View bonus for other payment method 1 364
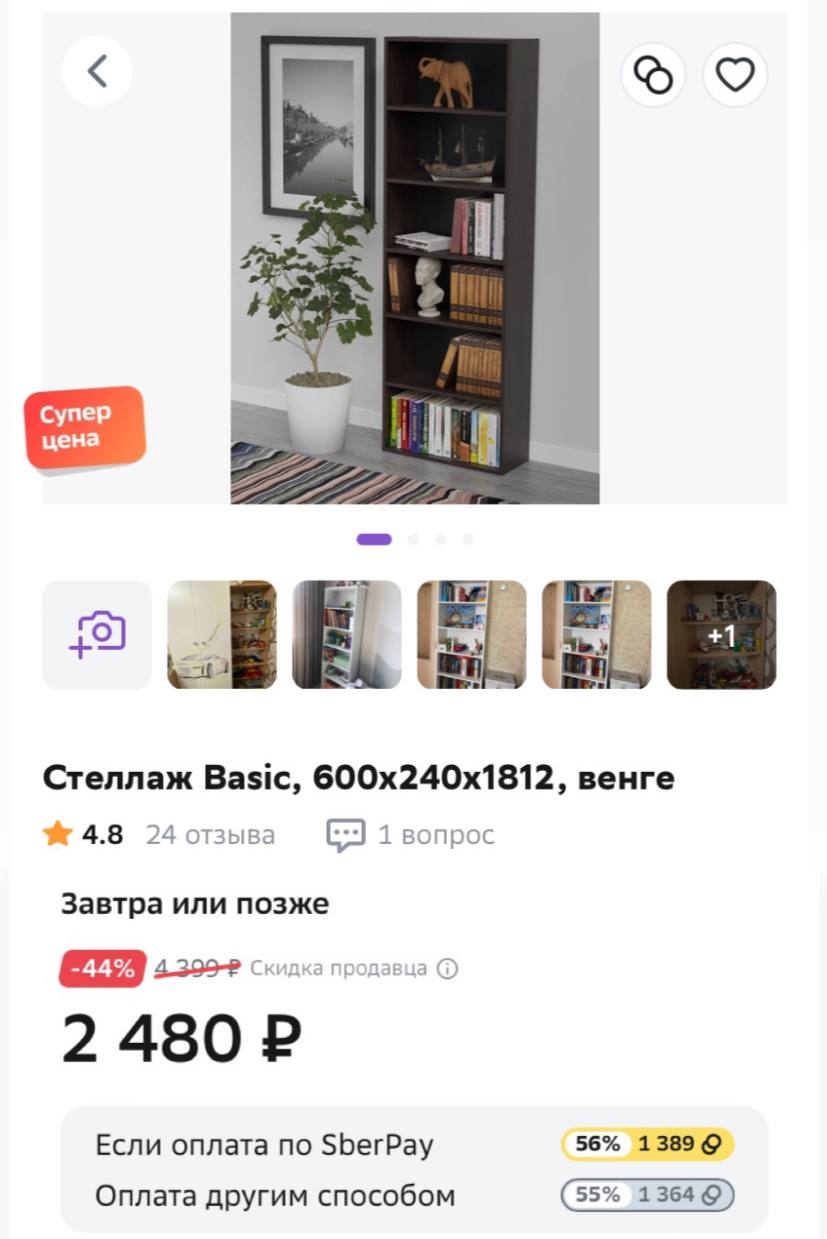This screenshot has height=1239, width=827. 647,1195
